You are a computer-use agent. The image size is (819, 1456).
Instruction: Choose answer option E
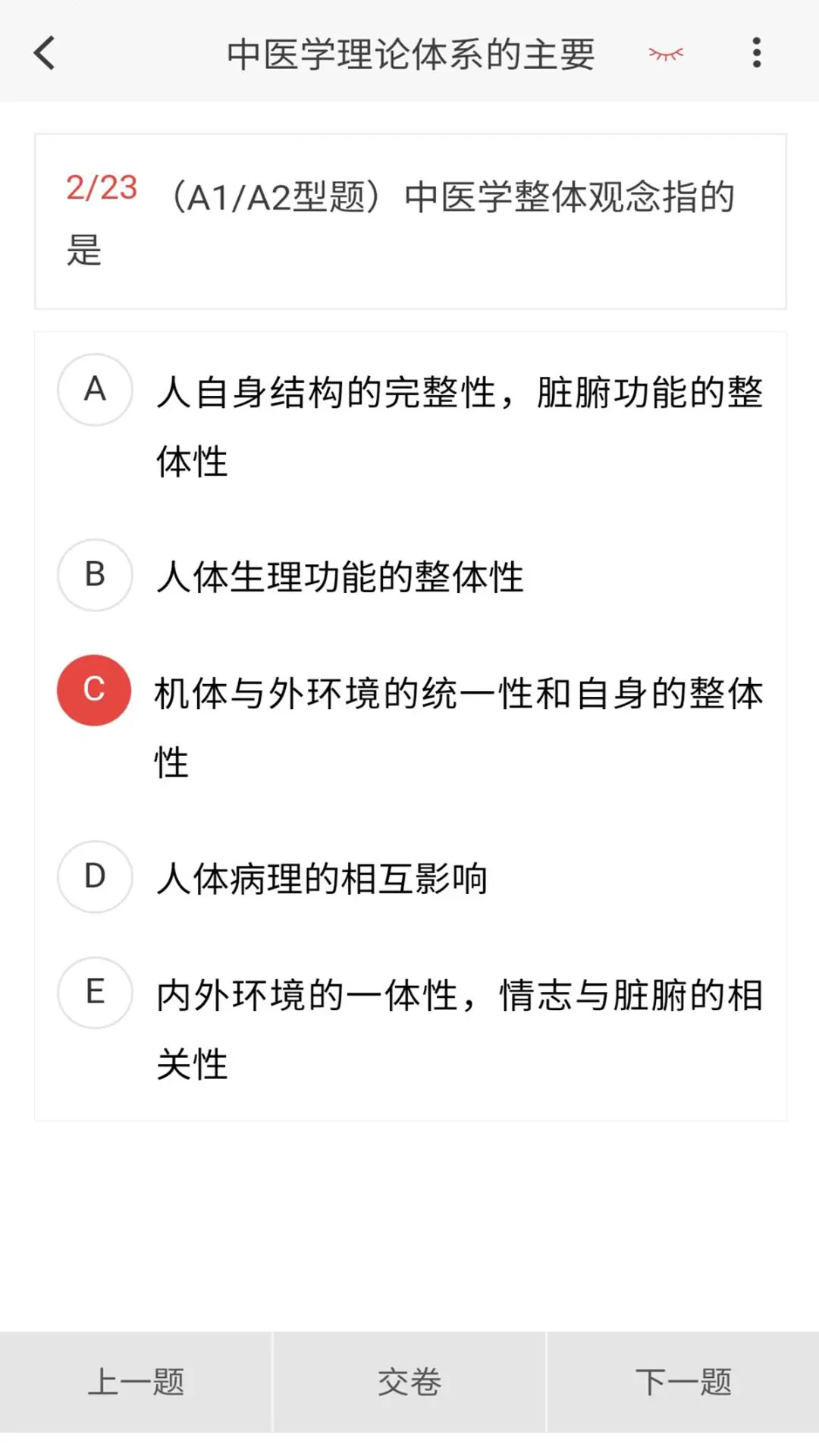pos(93,991)
